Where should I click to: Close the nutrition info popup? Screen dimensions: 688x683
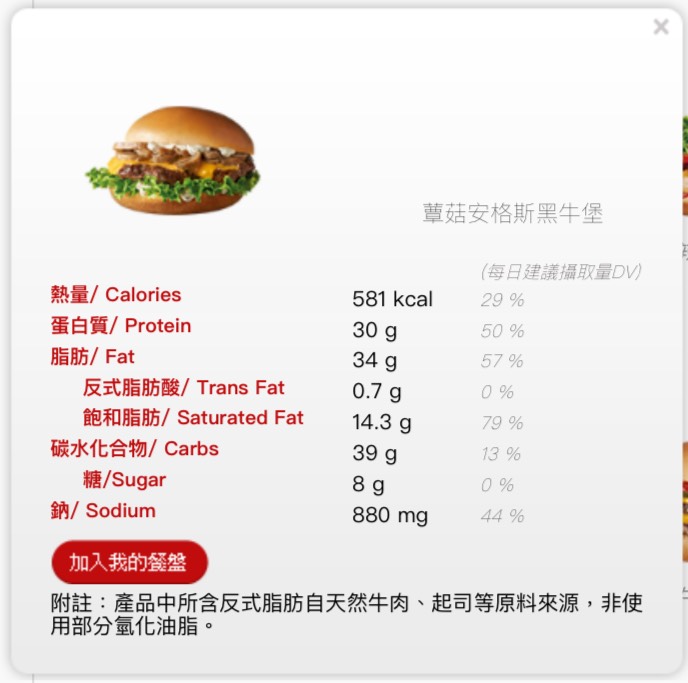[661, 27]
